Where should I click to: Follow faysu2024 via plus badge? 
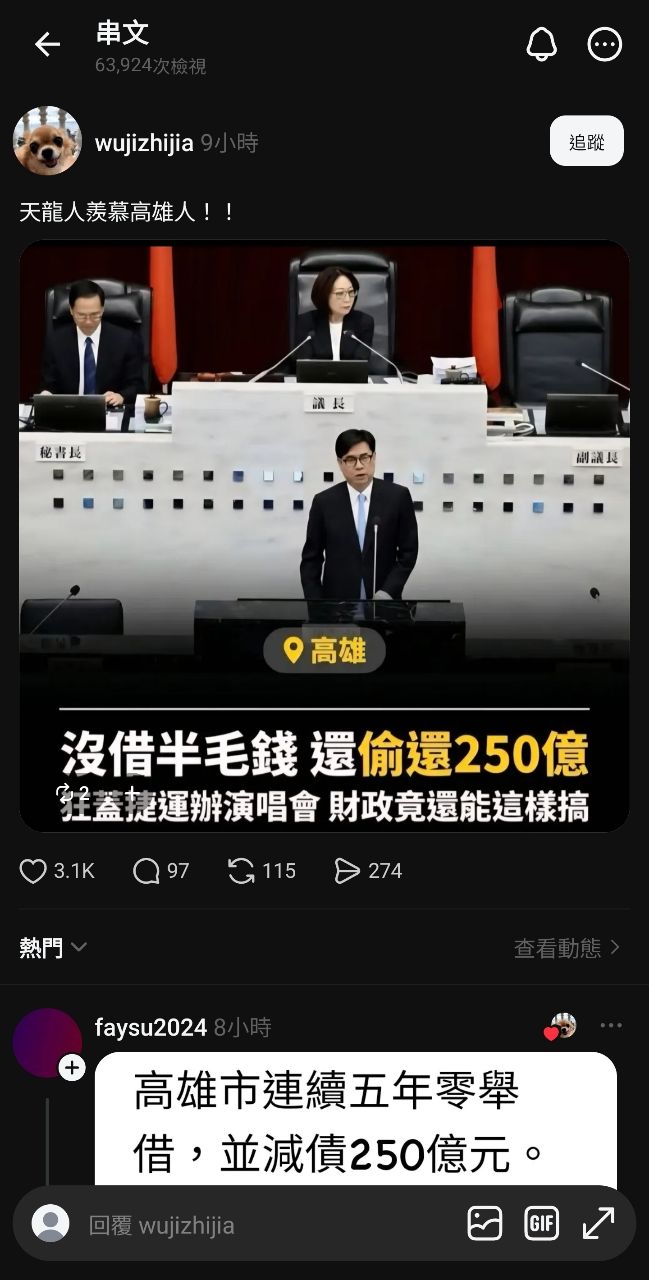72,1068
